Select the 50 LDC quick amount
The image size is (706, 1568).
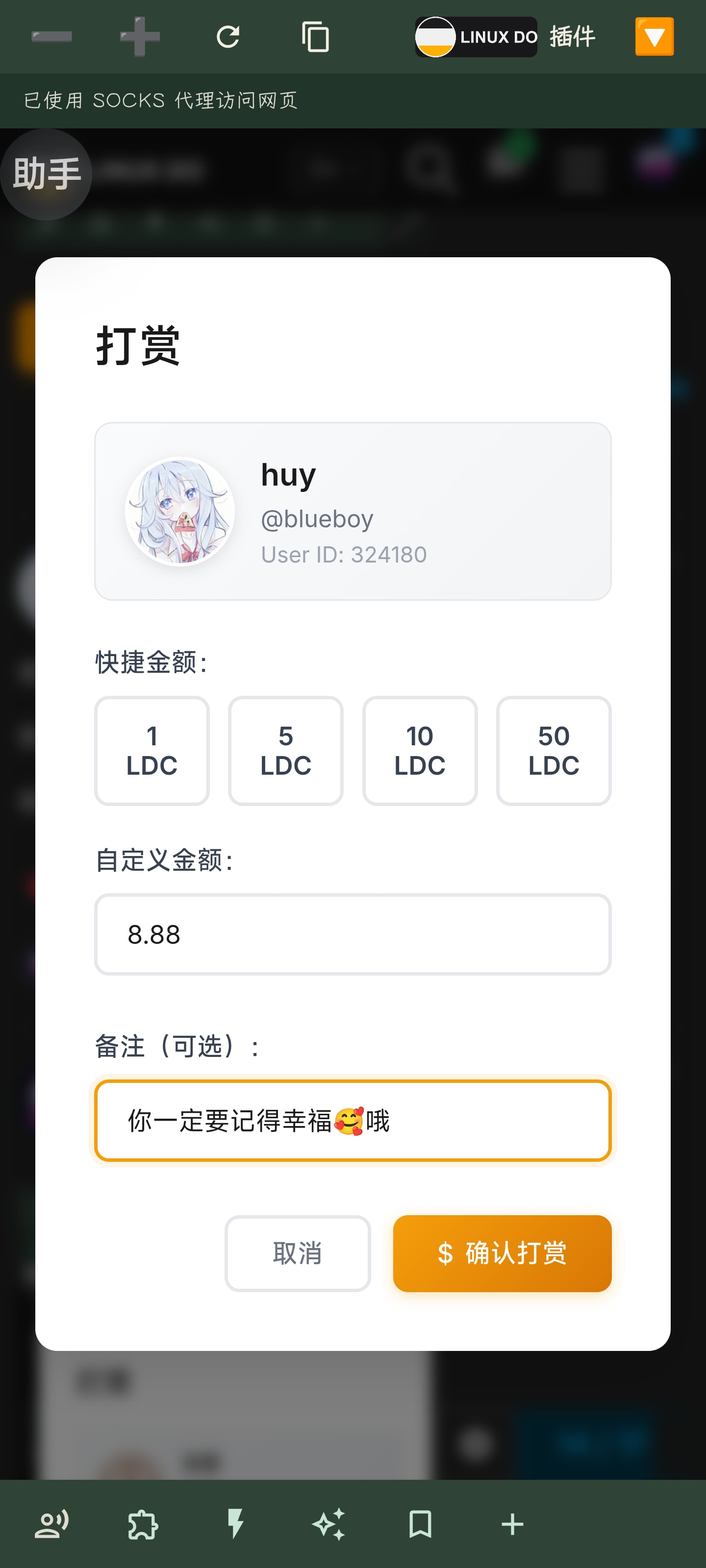pyautogui.click(x=554, y=751)
